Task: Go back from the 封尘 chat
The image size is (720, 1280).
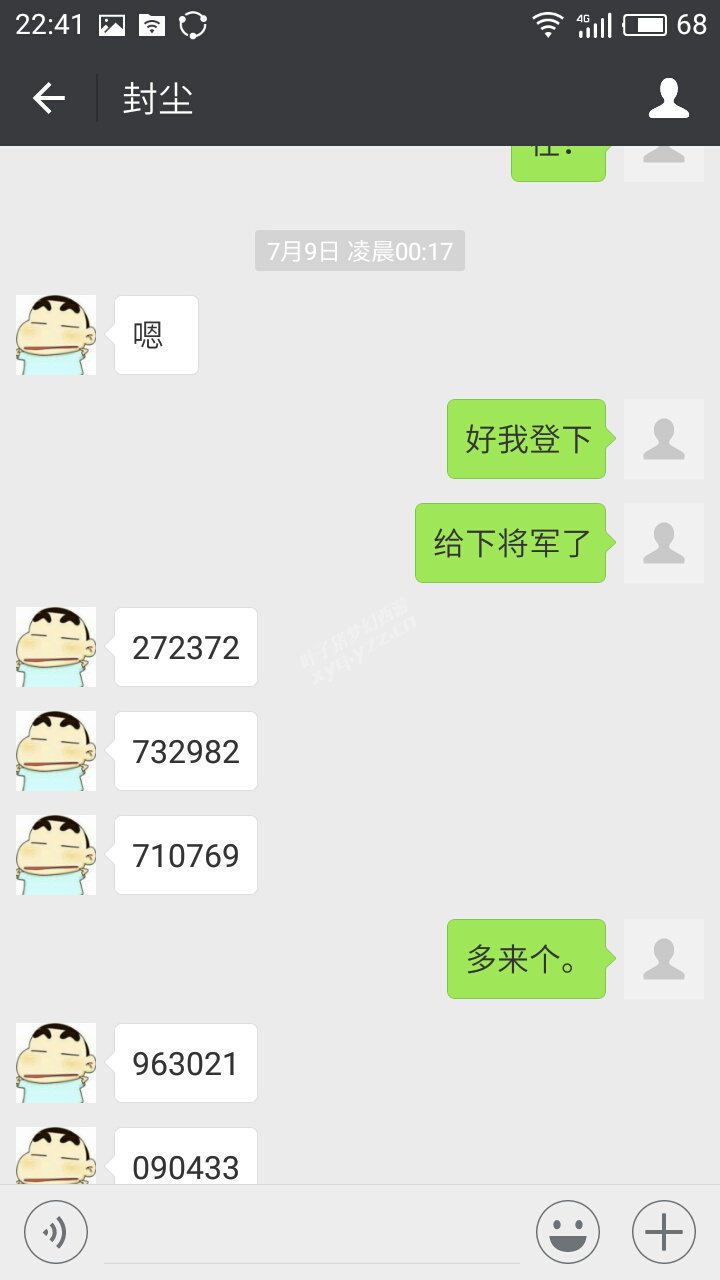Action: [48, 98]
